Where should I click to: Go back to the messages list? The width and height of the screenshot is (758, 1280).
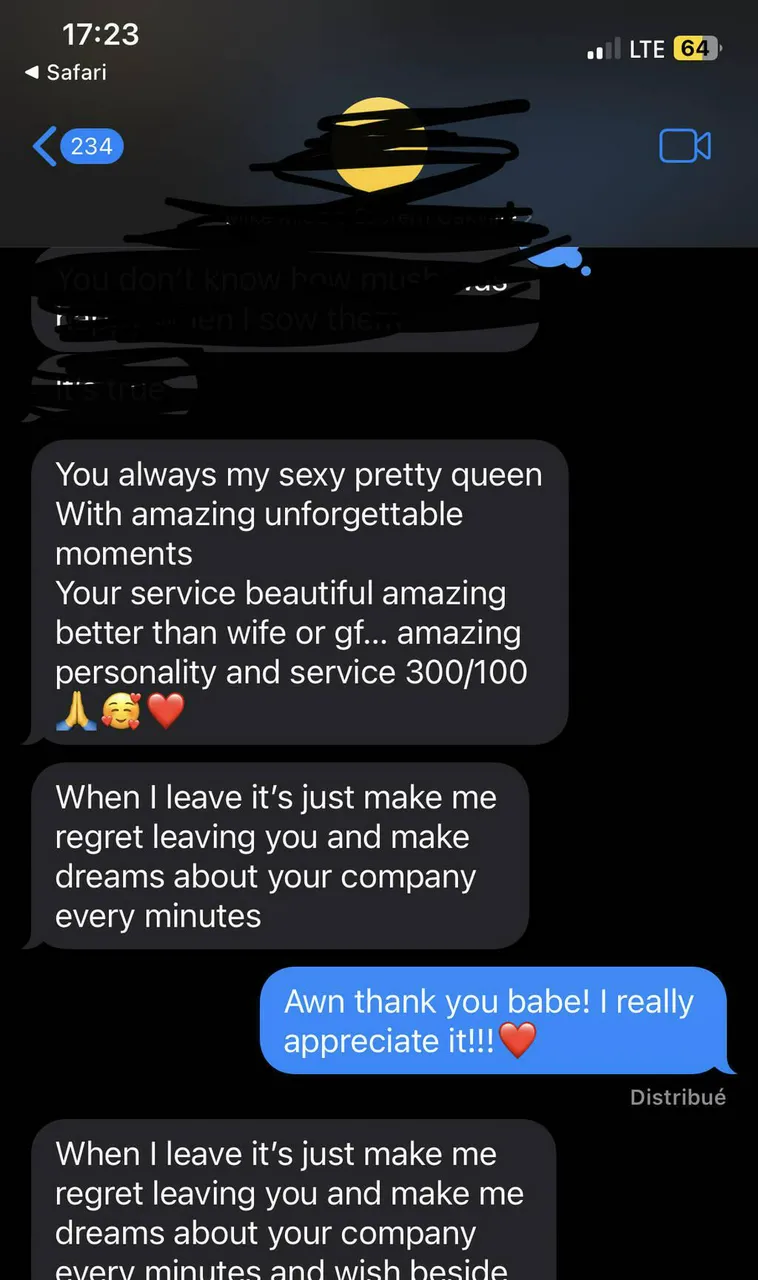(x=76, y=146)
